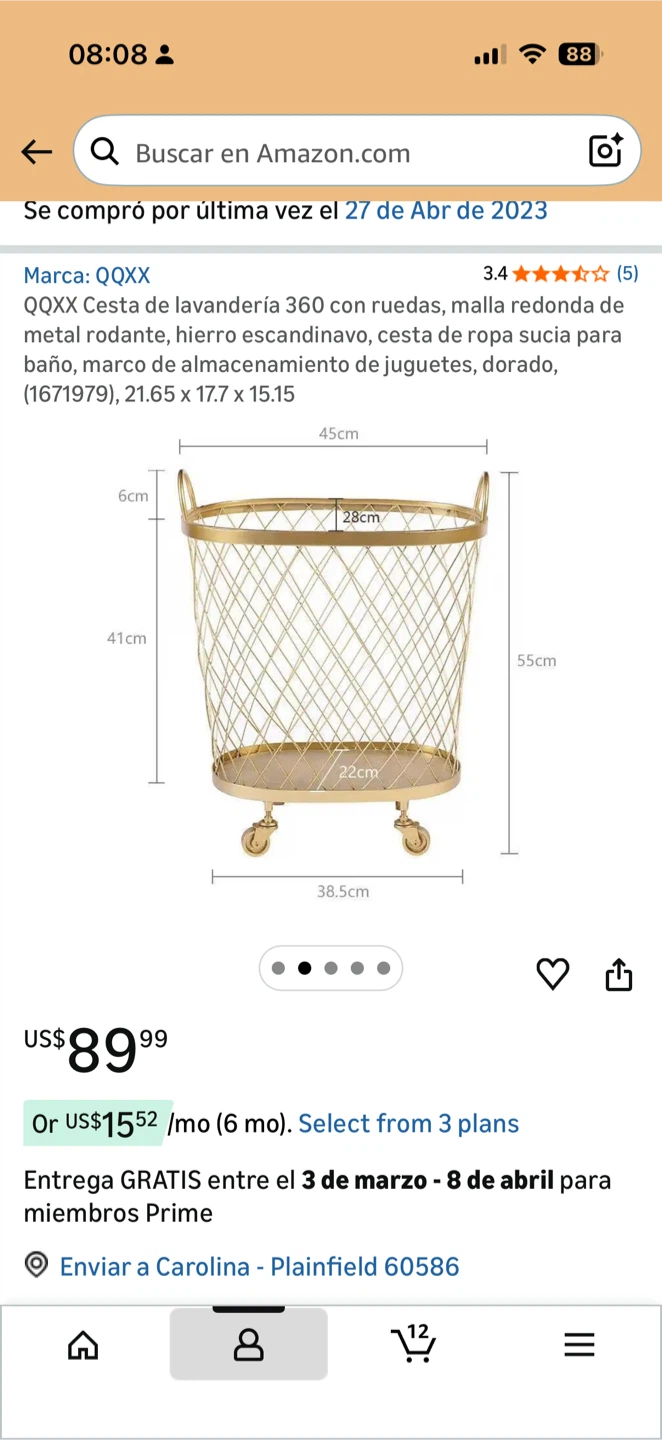This screenshot has width=662, height=1440.
Task: Select from 3 plans link
Action: pyautogui.click(x=408, y=1123)
